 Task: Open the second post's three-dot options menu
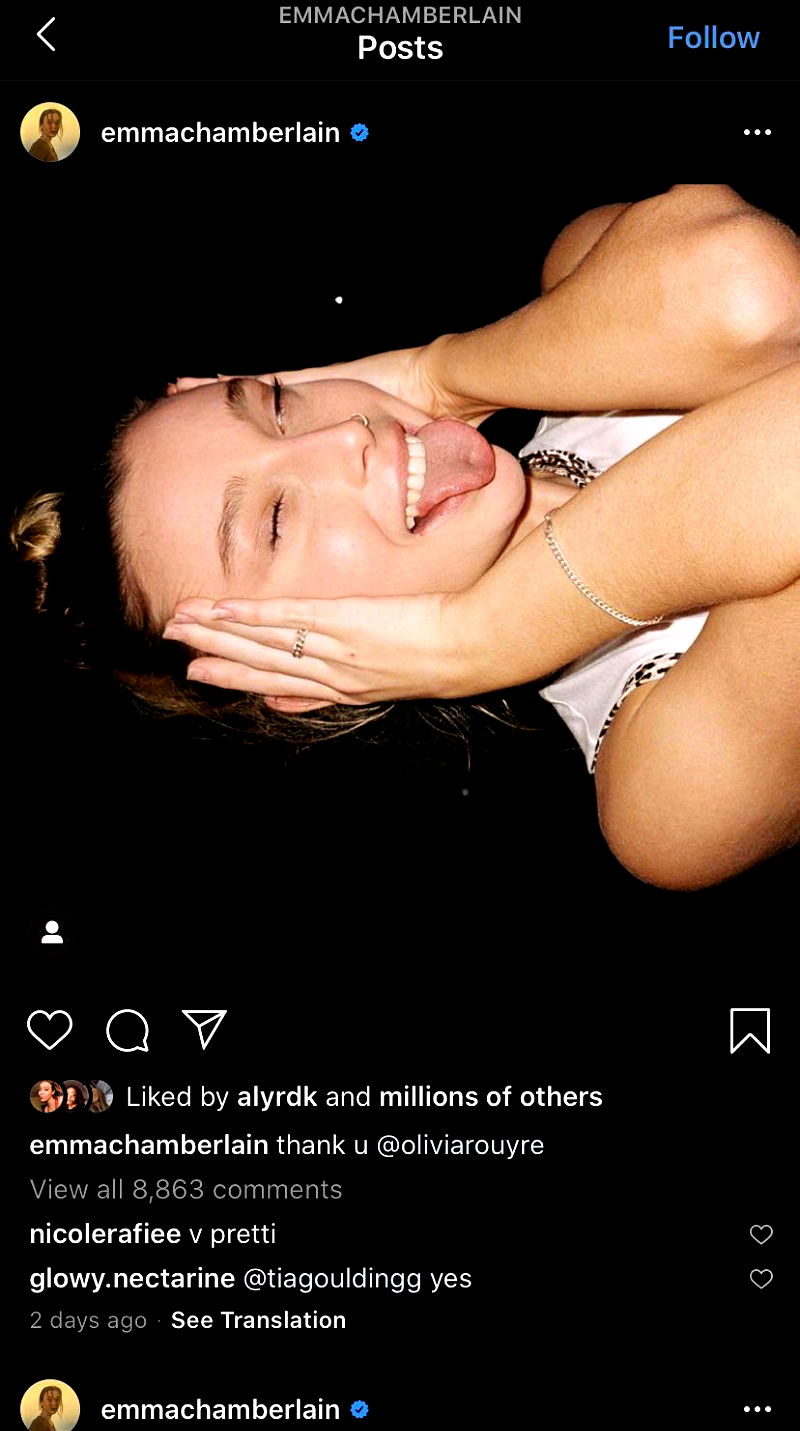[x=757, y=1409]
